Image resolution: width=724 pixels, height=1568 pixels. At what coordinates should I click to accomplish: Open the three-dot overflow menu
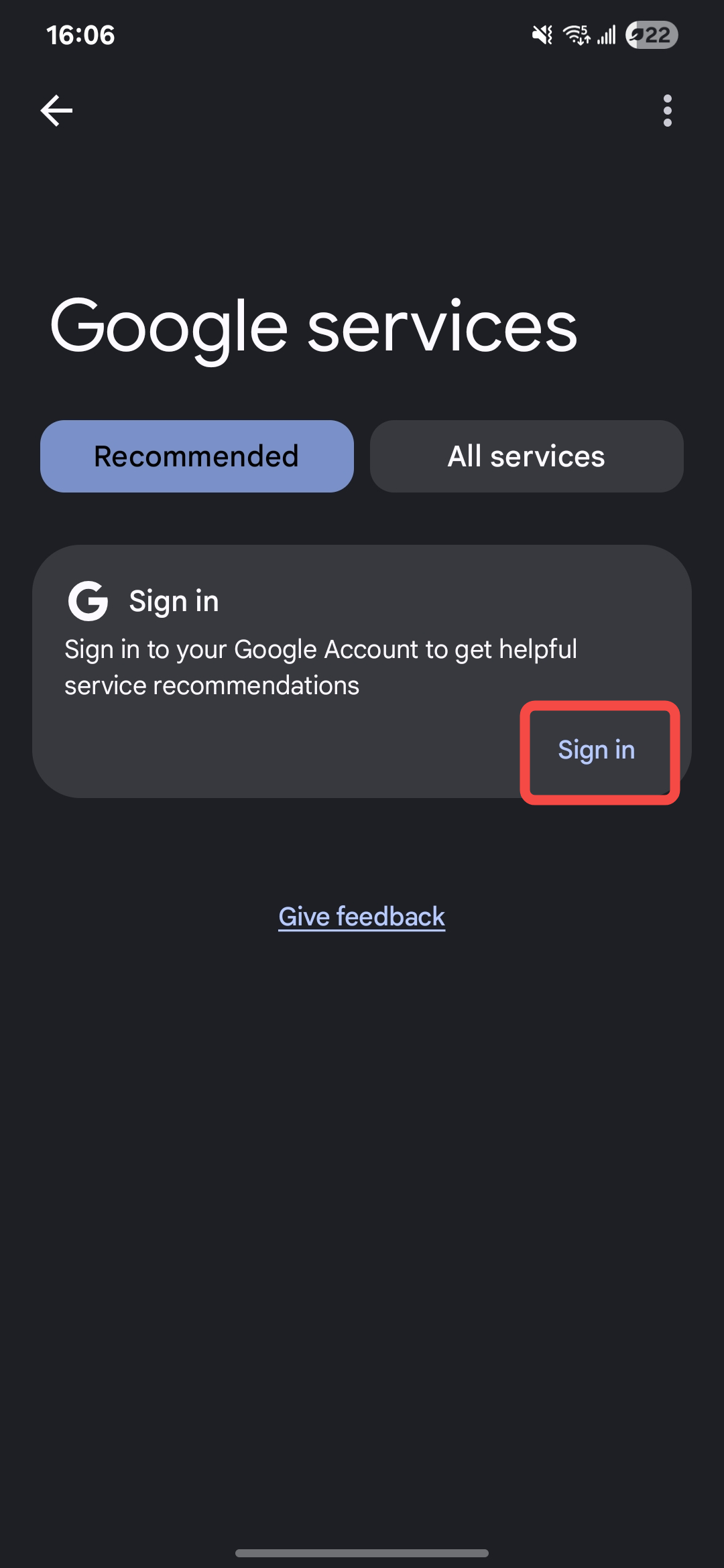(x=667, y=111)
